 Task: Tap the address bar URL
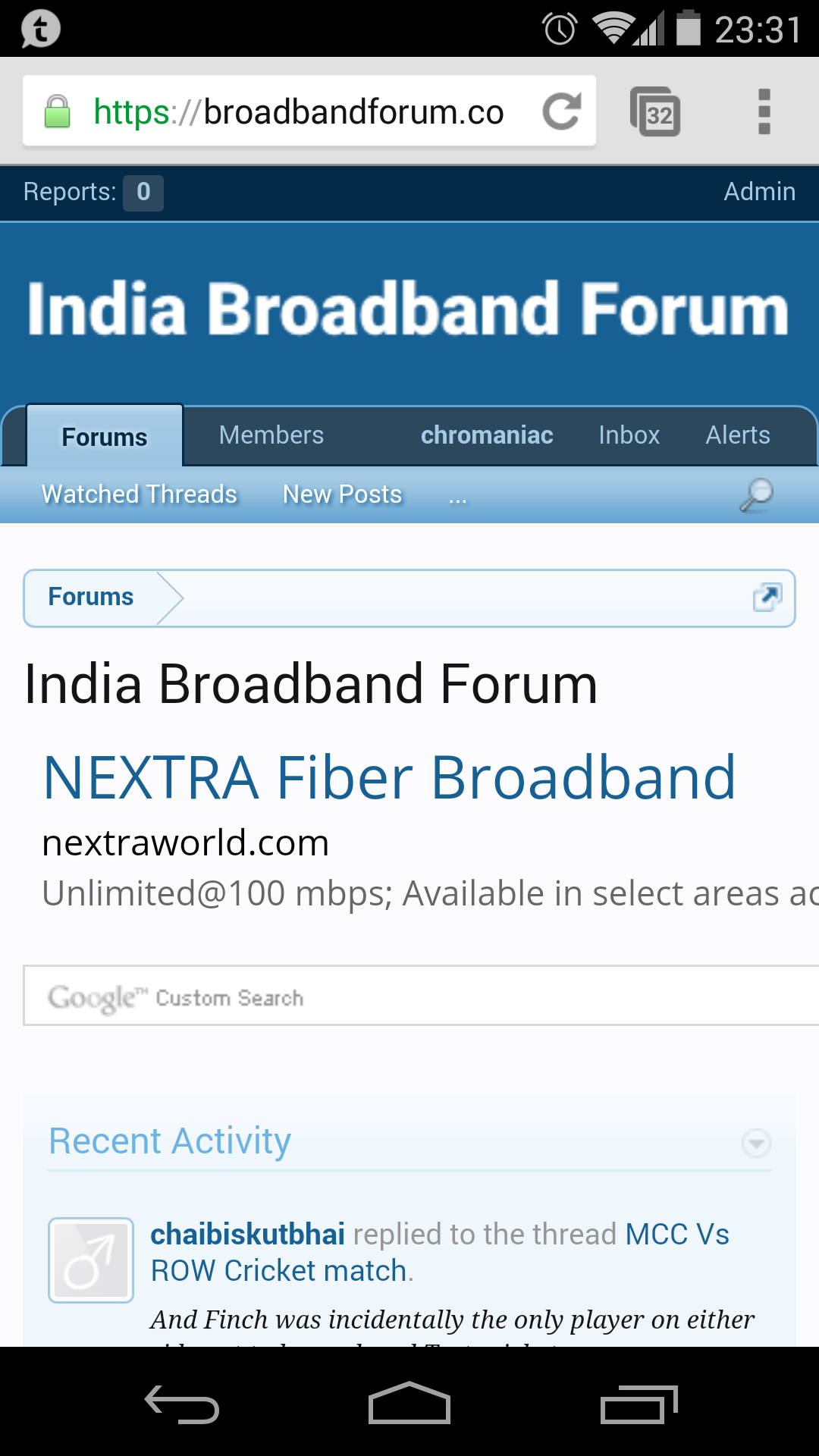pyautogui.click(x=298, y=112)
